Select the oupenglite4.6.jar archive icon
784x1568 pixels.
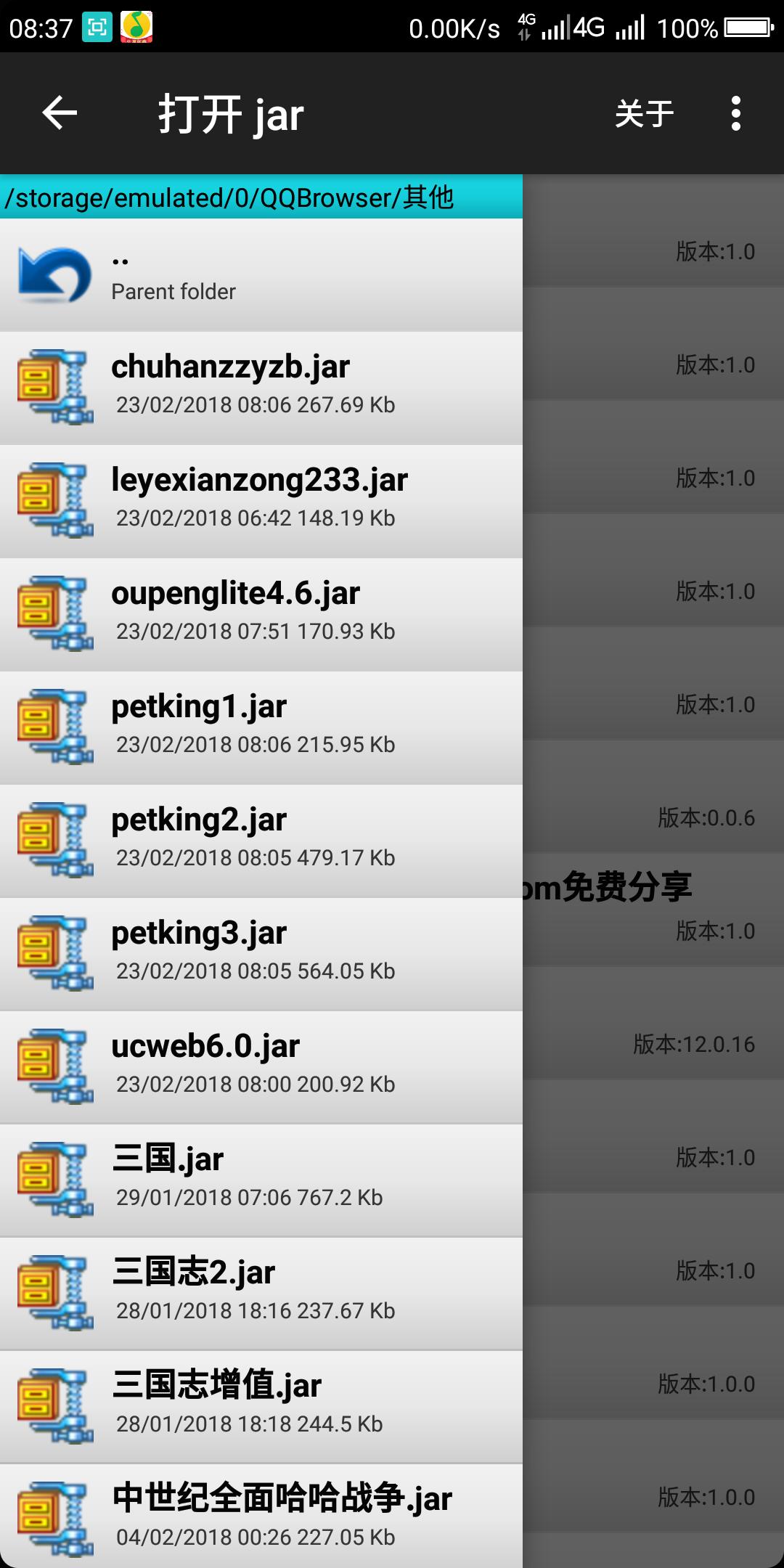pos(54,613)
